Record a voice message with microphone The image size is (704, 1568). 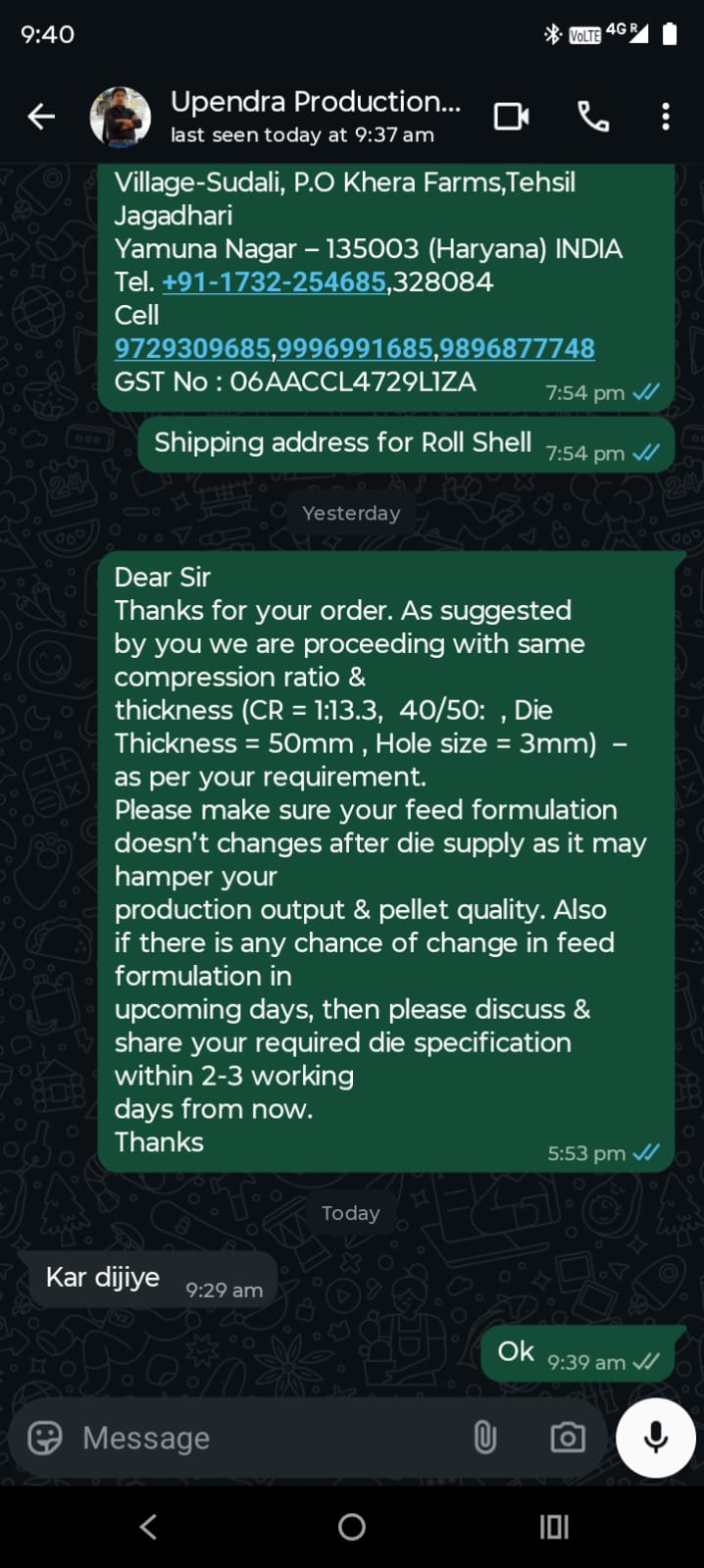655,1438
